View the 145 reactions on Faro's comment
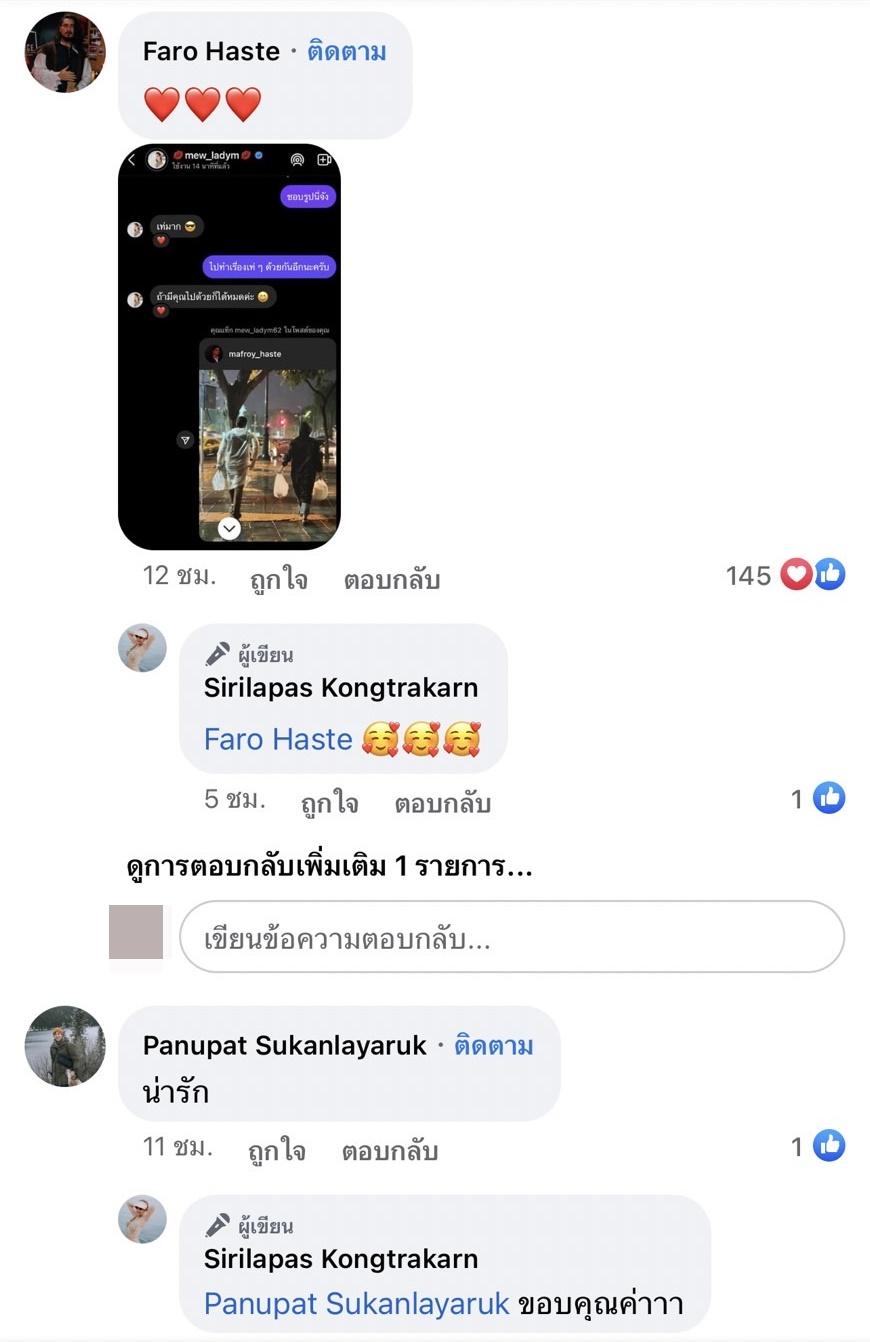 click(786, 575)
